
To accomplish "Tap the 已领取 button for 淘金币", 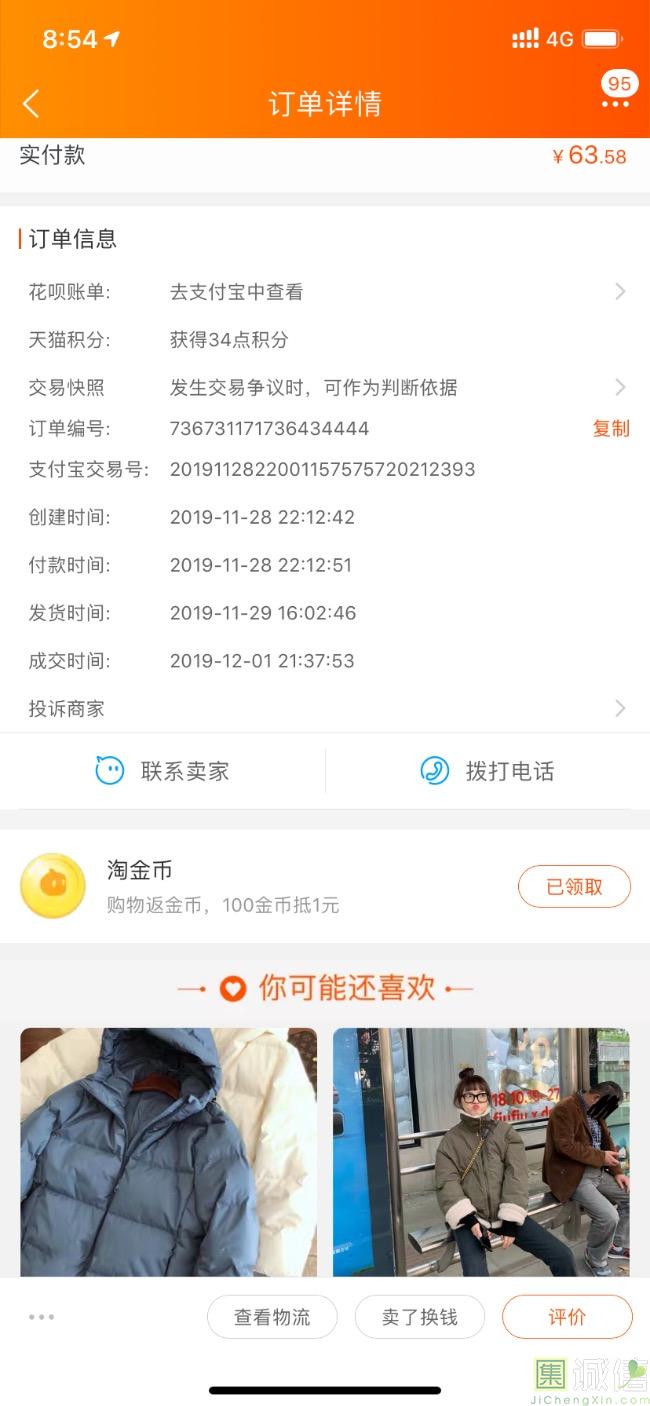I will [574, 887].
